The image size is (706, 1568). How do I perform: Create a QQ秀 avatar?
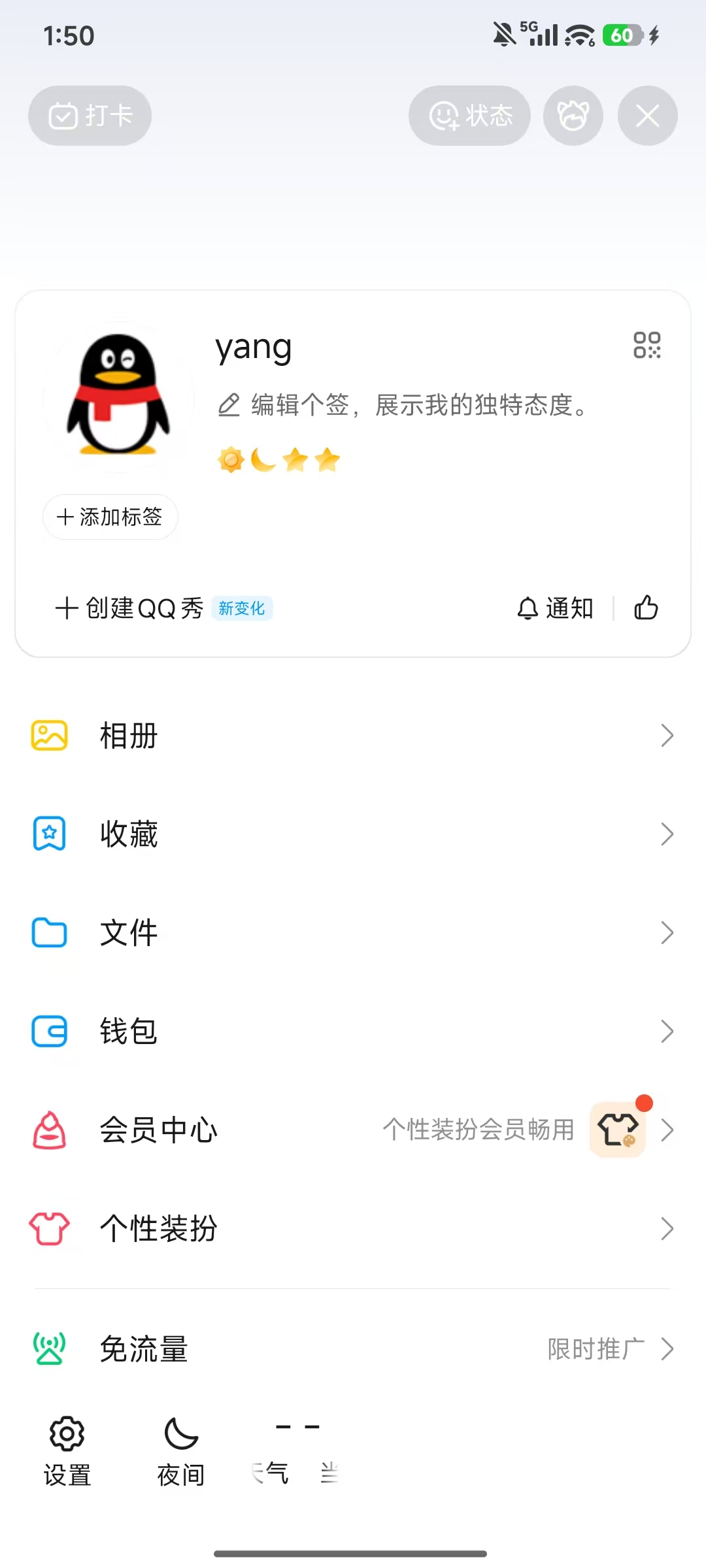click(131, 608)
